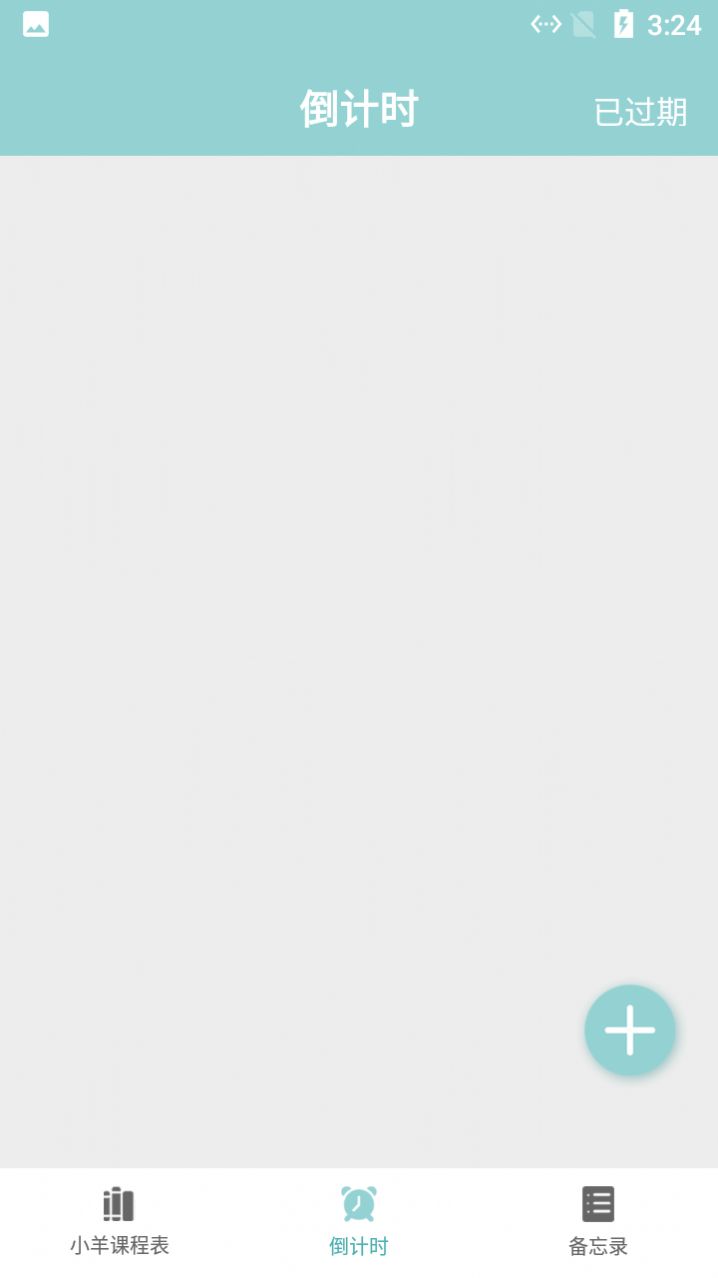Open the 已过期 expired countdowns list
The image size is (718, 1278).
pyautogui.click(x=640, y=112)
